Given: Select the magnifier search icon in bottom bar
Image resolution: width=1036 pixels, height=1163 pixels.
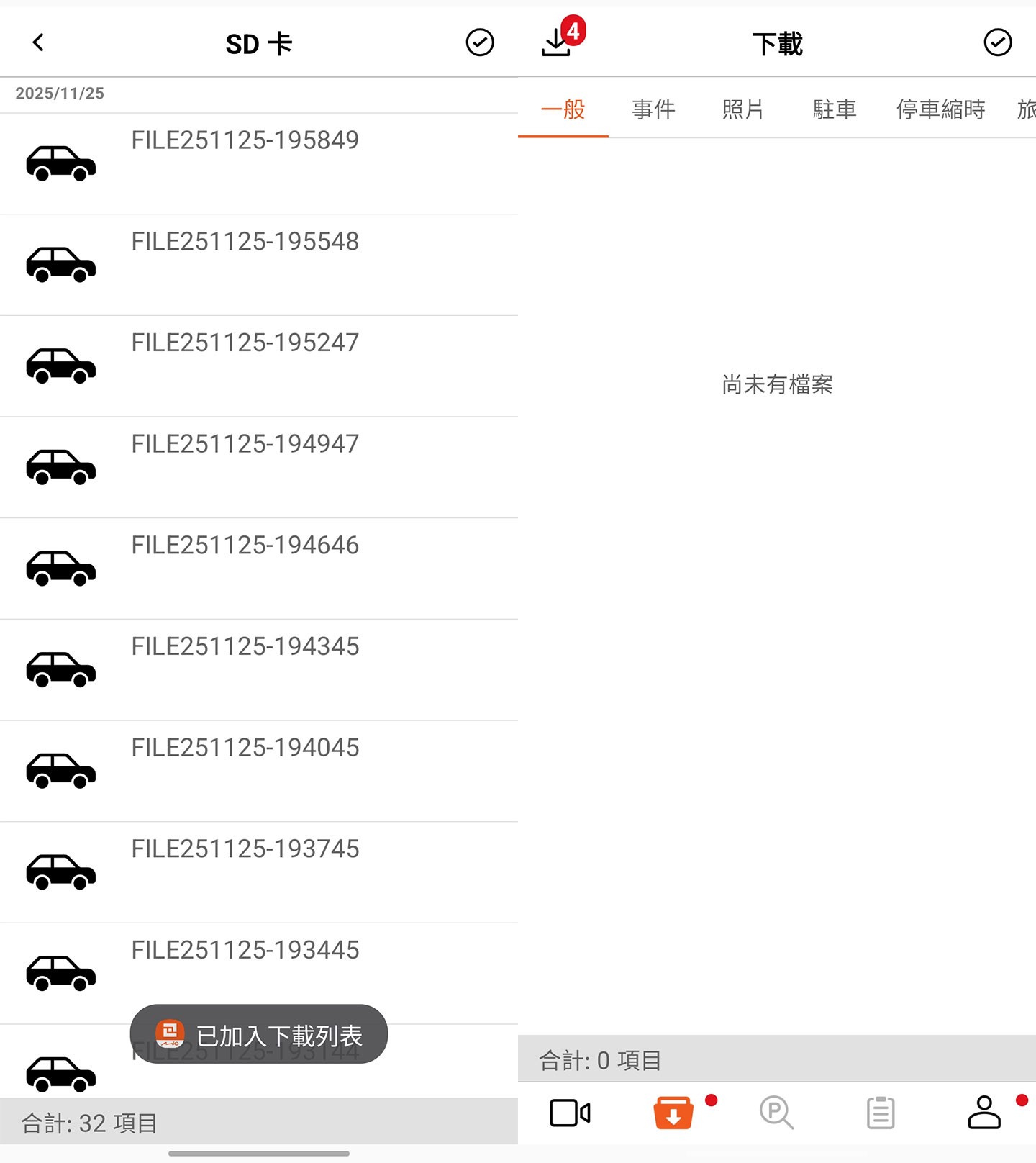Looking at the screenshot, I should [776, 1113].
